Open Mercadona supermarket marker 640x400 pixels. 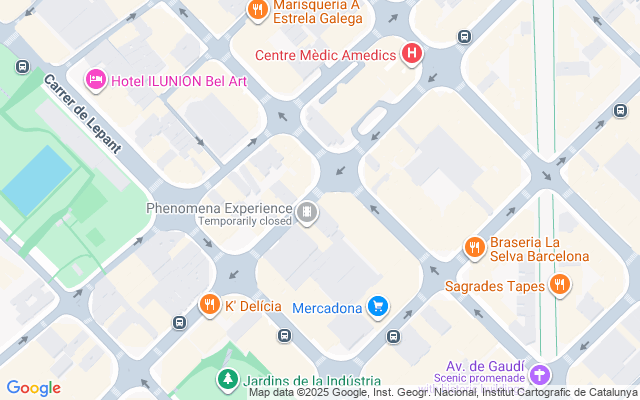(x=377, y=306)
